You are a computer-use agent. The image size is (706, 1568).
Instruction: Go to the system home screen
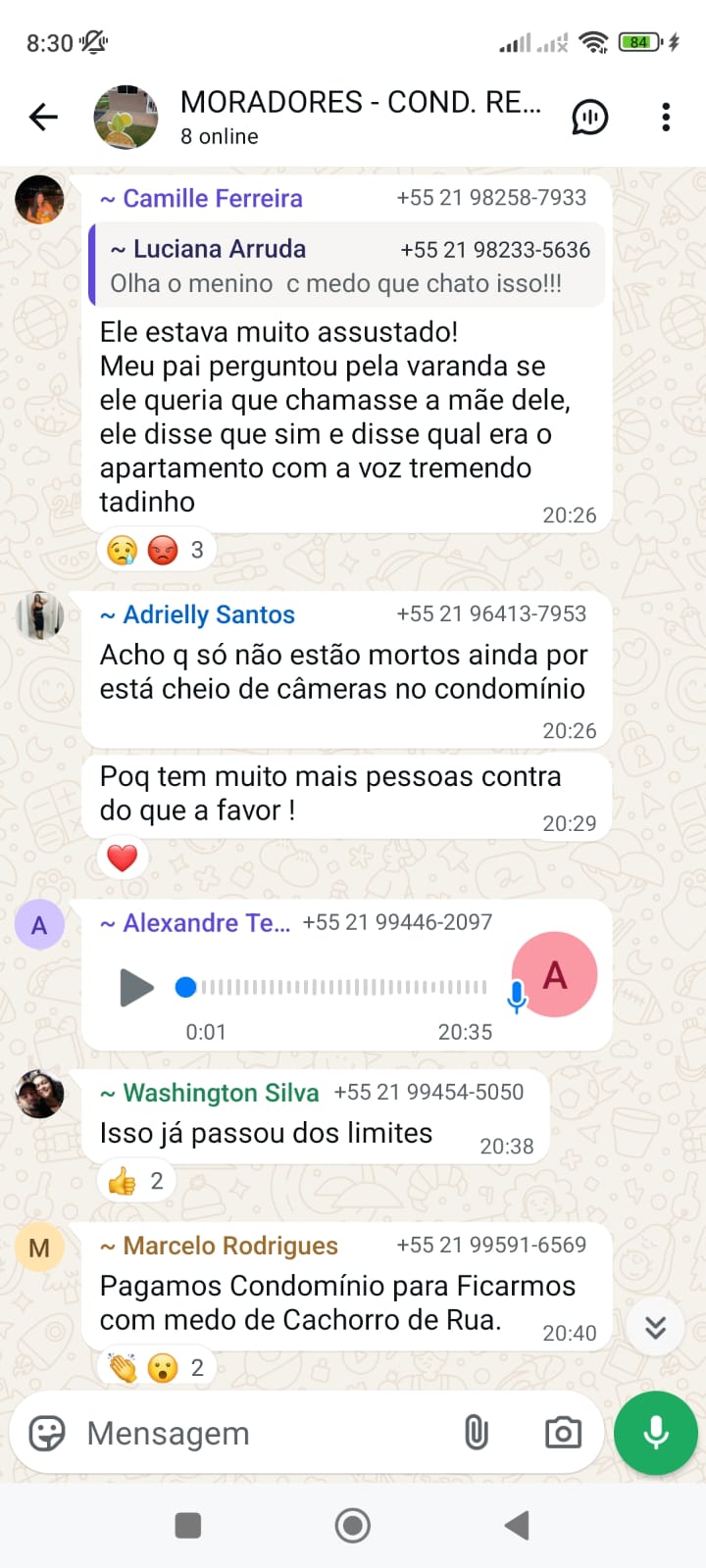(x=353, y=1526)
